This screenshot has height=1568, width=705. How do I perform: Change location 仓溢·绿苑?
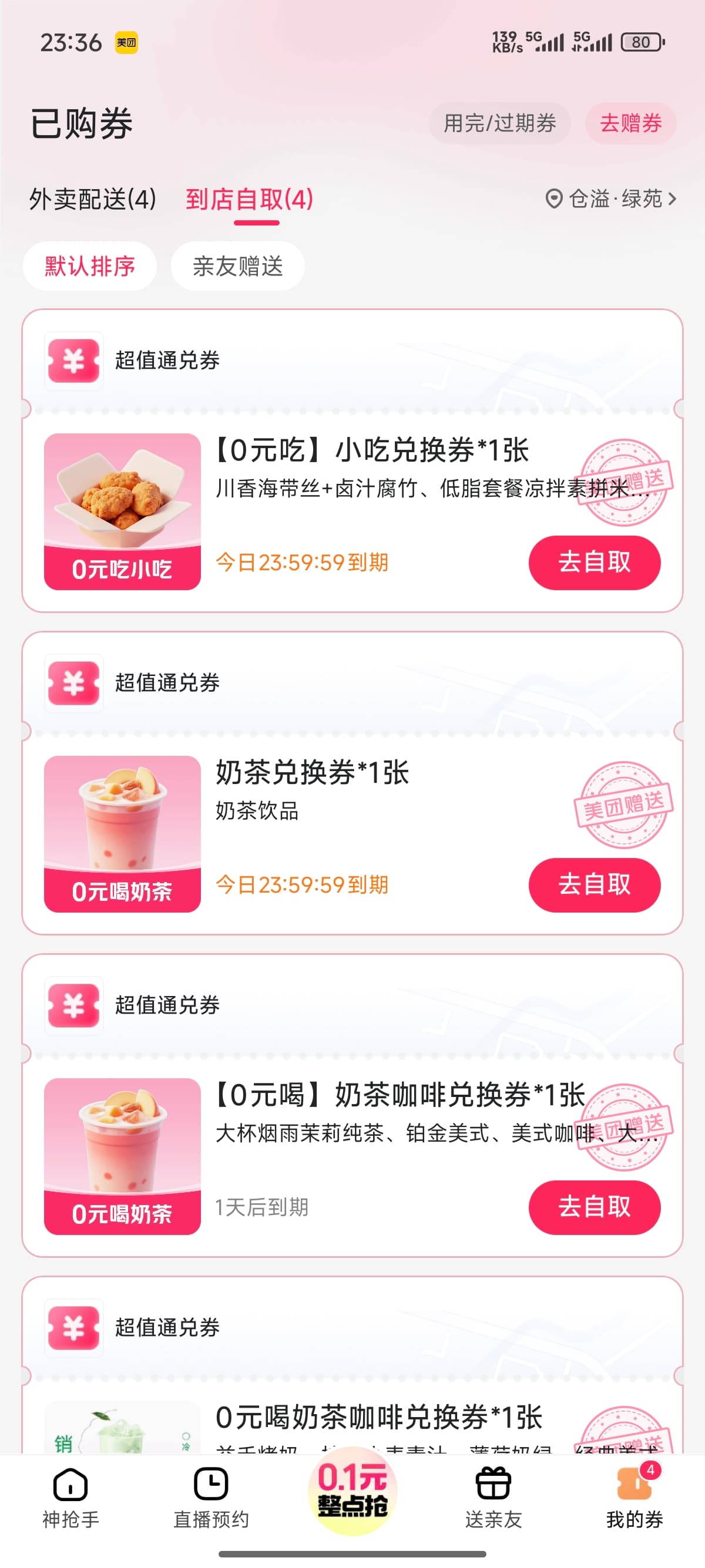[611, 198]
